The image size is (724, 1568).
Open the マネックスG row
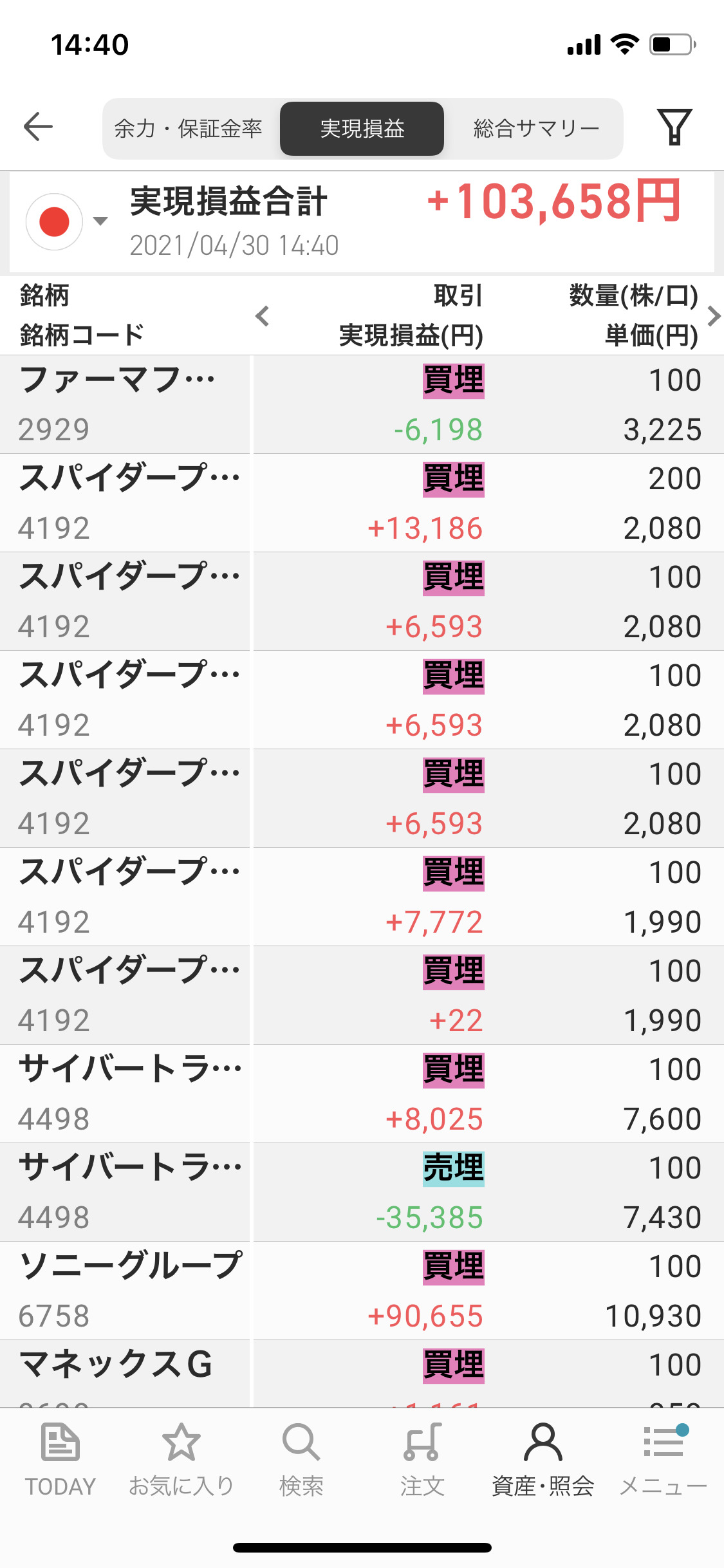pos(362,1374)
